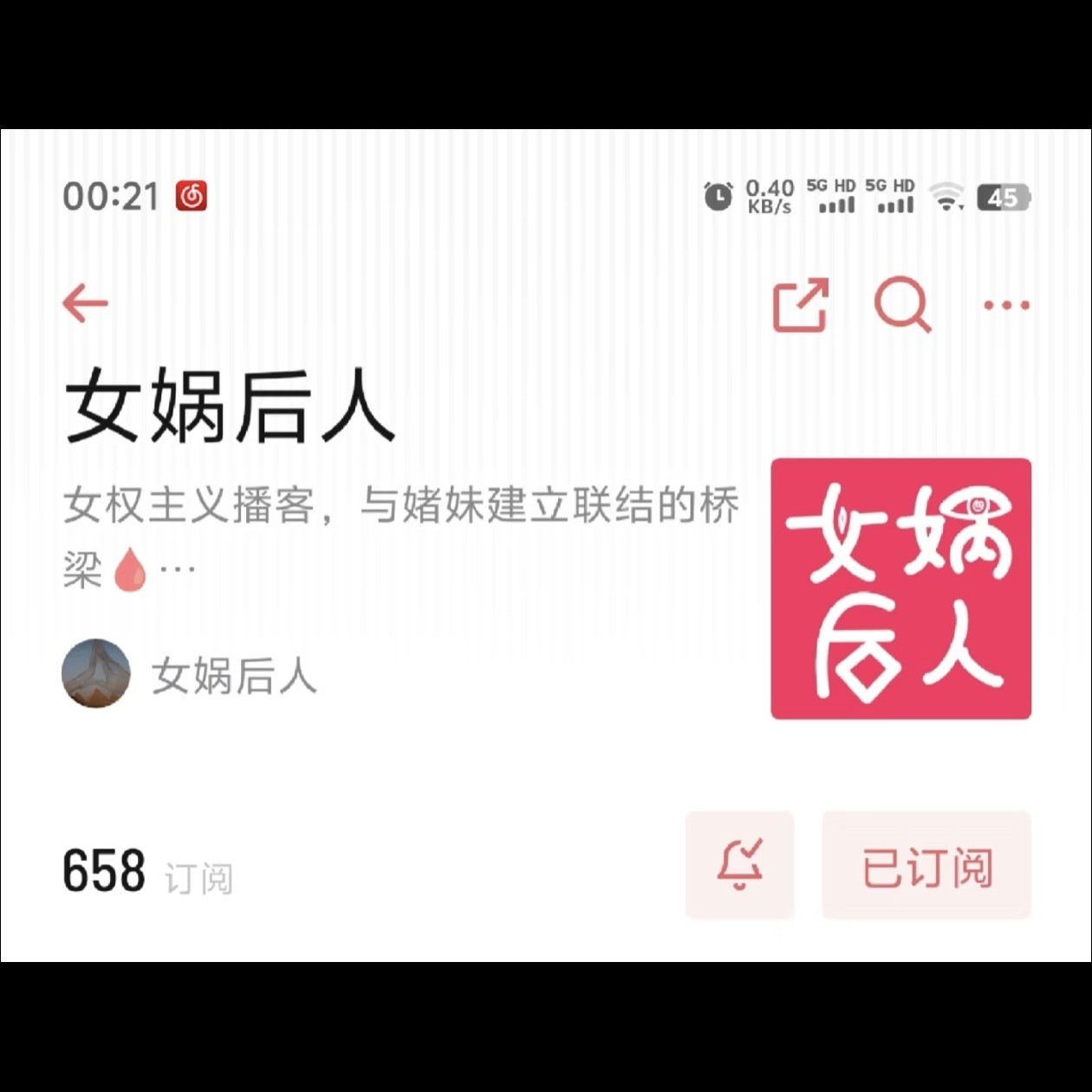
Task: Open the three-dot overflow menu
Action: tap(1006, 305)
